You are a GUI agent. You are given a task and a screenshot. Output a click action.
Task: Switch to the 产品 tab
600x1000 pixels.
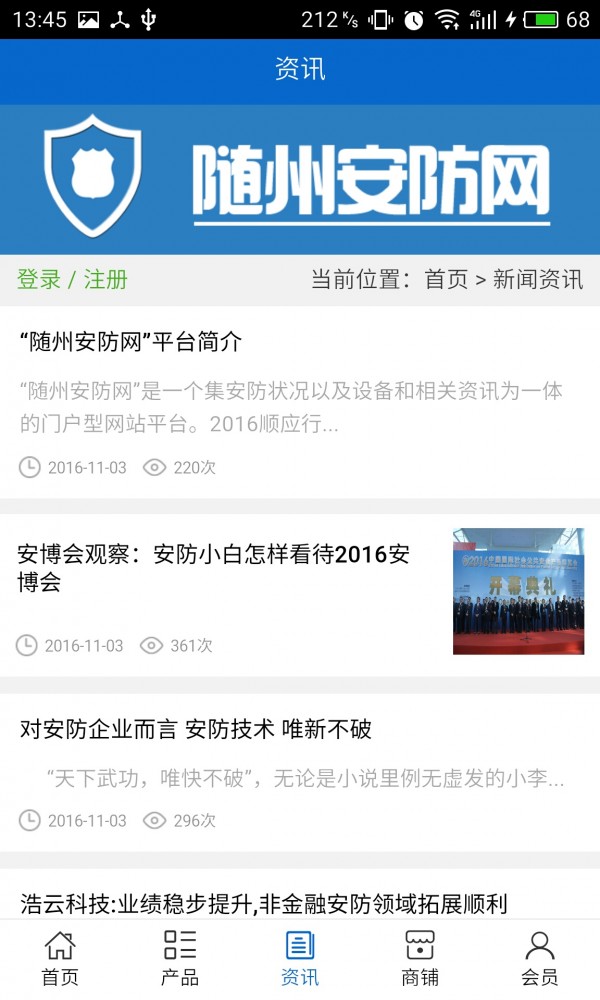(x=180, y=958)
